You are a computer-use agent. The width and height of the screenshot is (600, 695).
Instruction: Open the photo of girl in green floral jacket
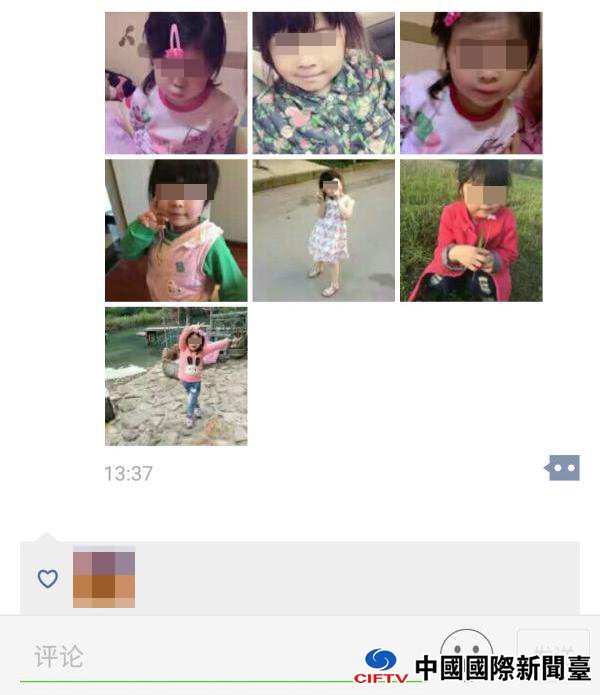(x=323, y=83)
